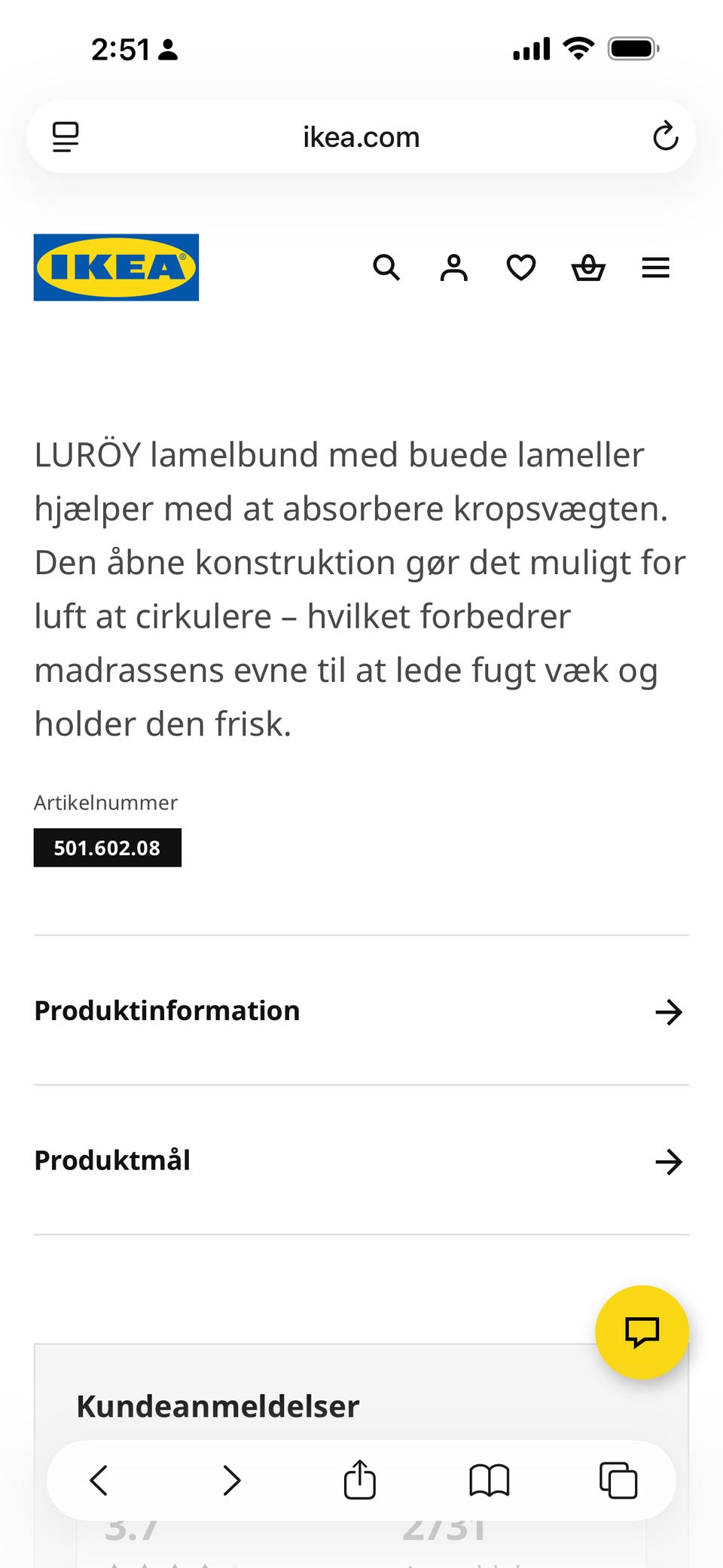Open the search on IKEA site
723x1568 pixels.
[386, 267]
